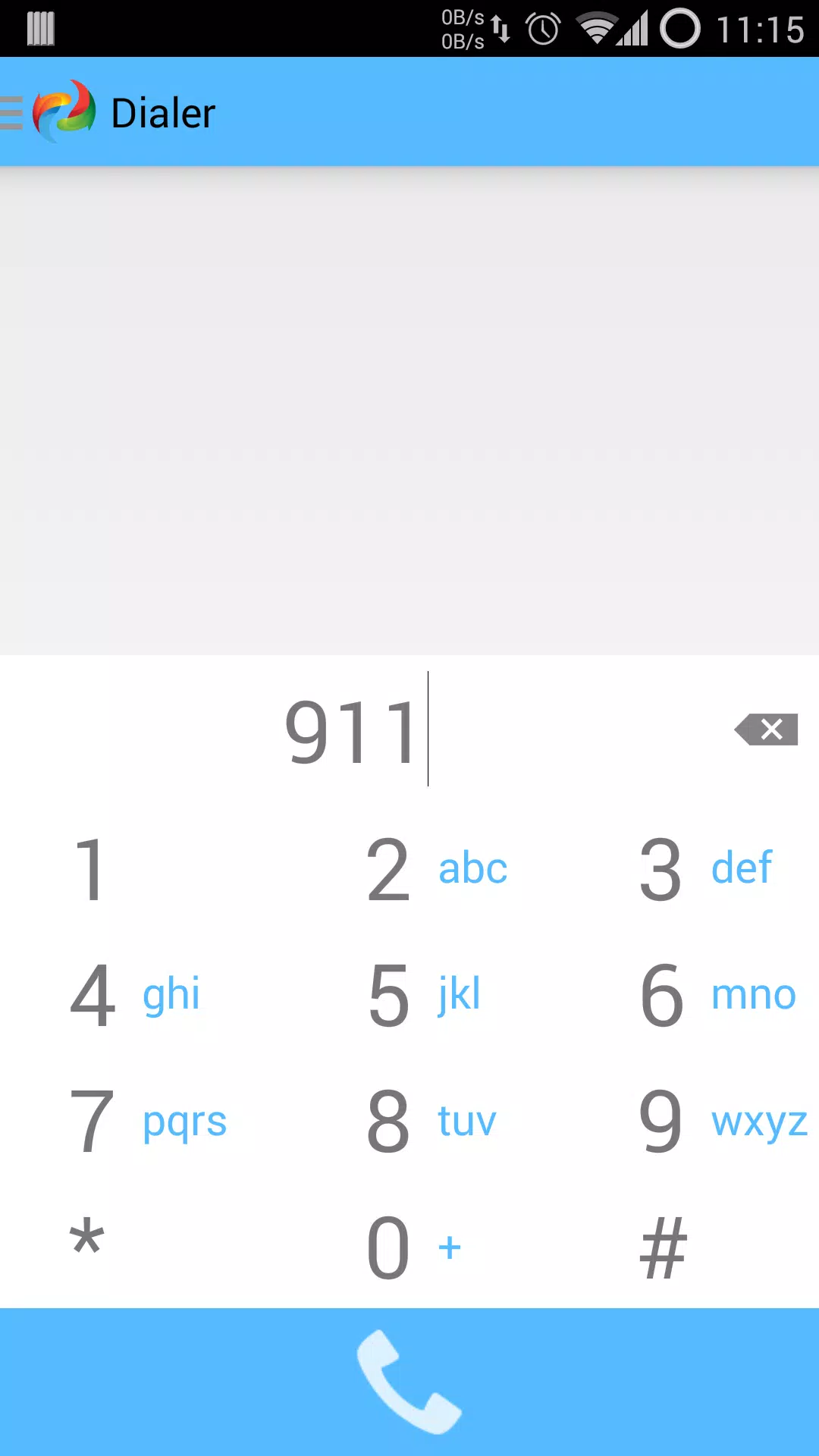This screenshot has width=819, height=1456.
Task: Tap the number field showing 911
Action: pyautogui.click(x=353, y=731)
